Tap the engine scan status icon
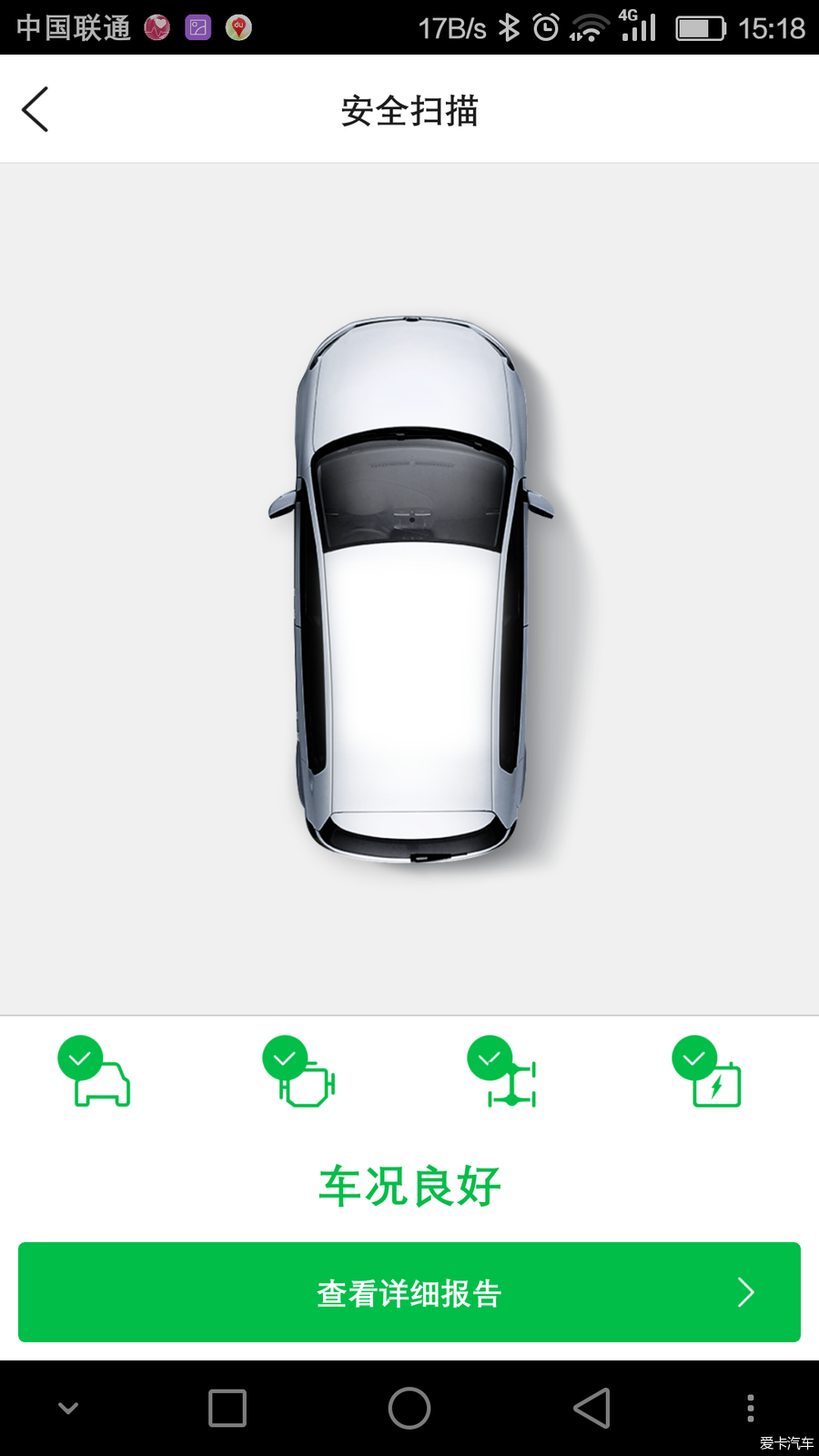 pyautogui.click(x=299, y=1074)
